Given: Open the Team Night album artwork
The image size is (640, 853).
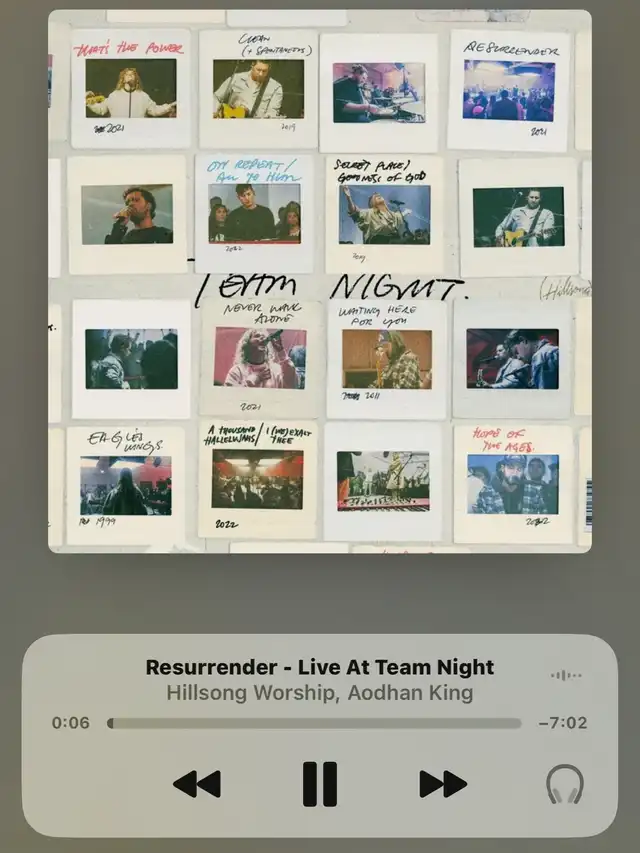Looking at the screenshot, I should 320,281.
